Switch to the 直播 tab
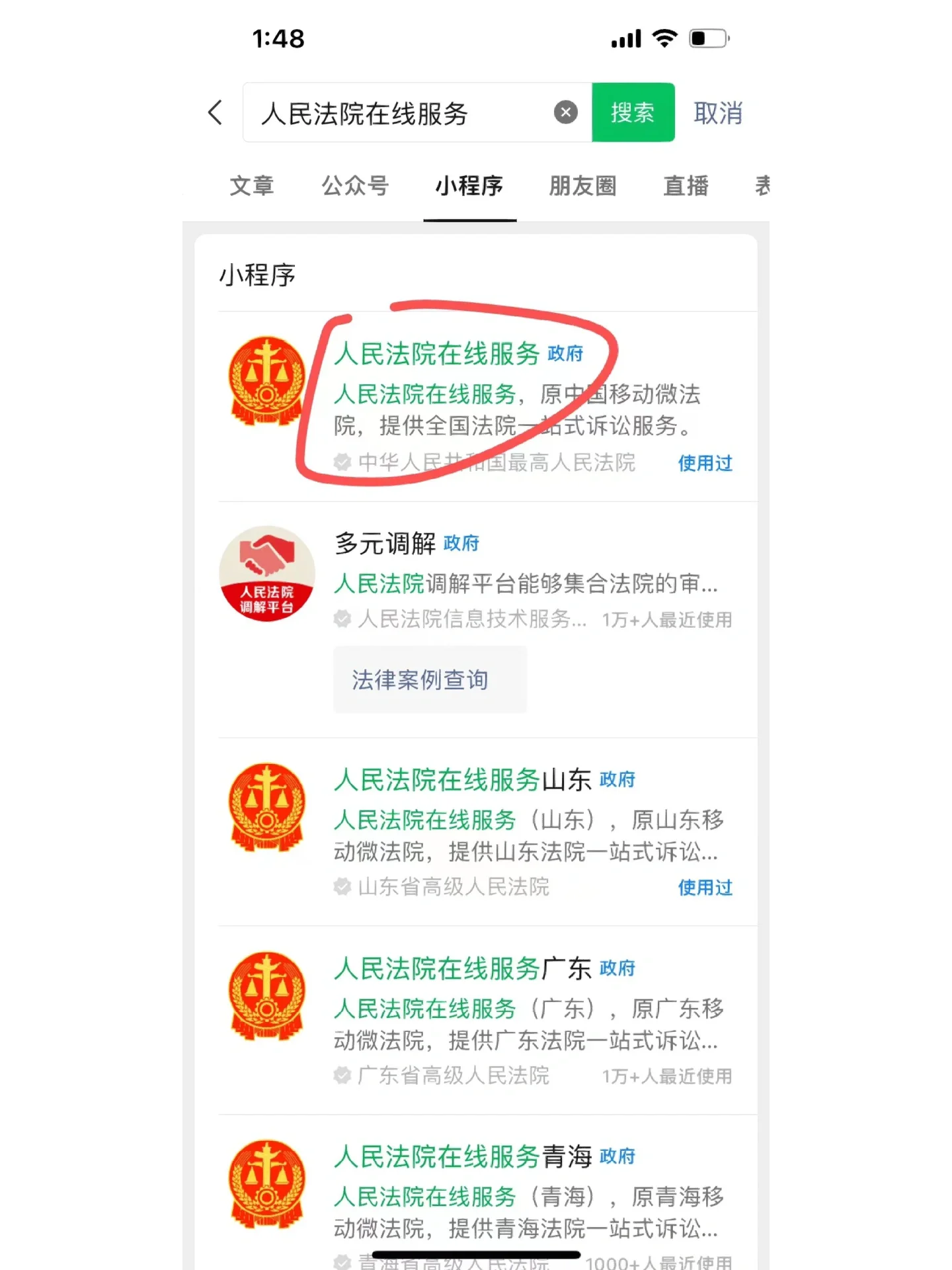 coord(686,186)
